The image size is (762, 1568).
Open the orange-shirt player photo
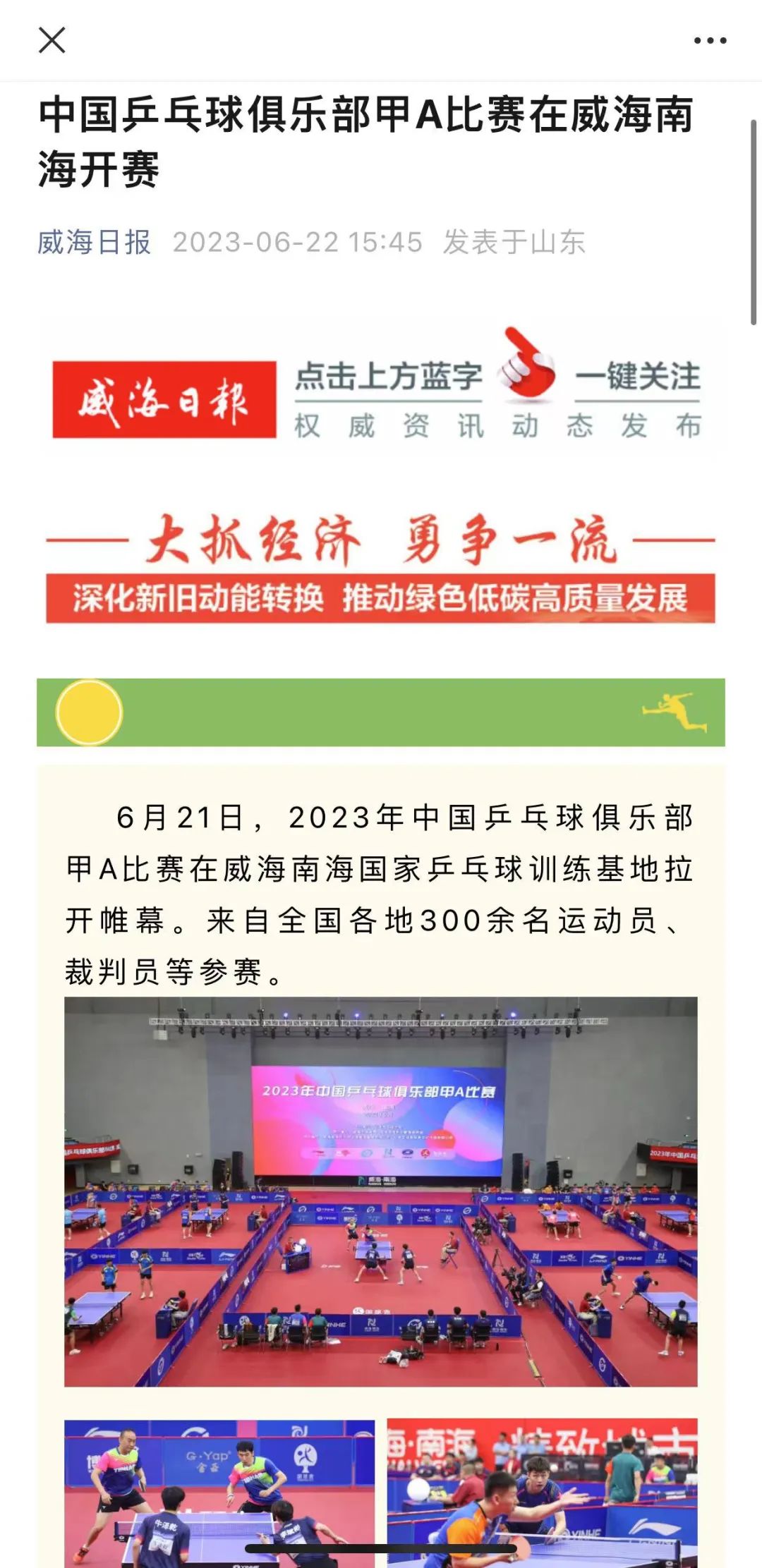(x=542, y=1491)
